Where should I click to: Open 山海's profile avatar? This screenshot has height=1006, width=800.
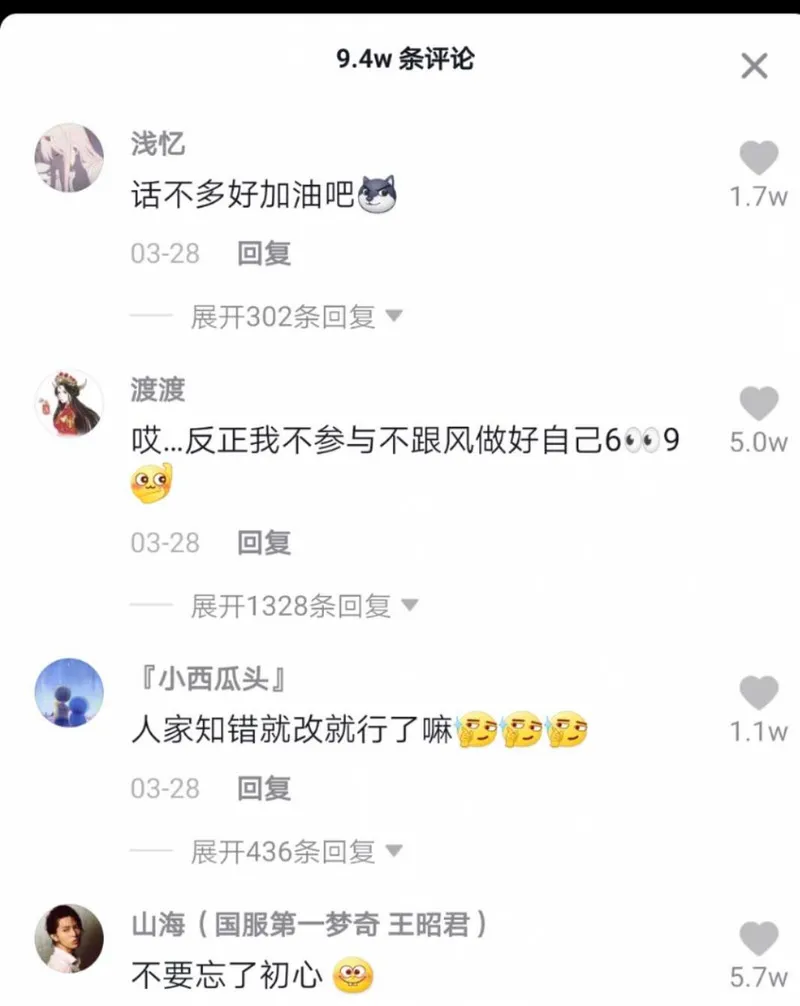pos(69,938)
